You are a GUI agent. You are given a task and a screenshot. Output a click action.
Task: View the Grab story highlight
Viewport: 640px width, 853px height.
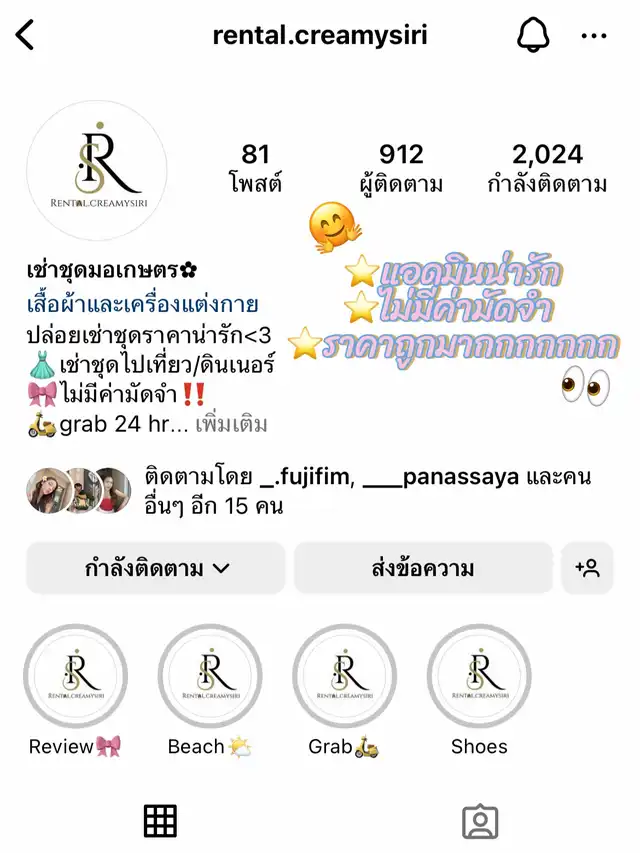tap(344, 677)
